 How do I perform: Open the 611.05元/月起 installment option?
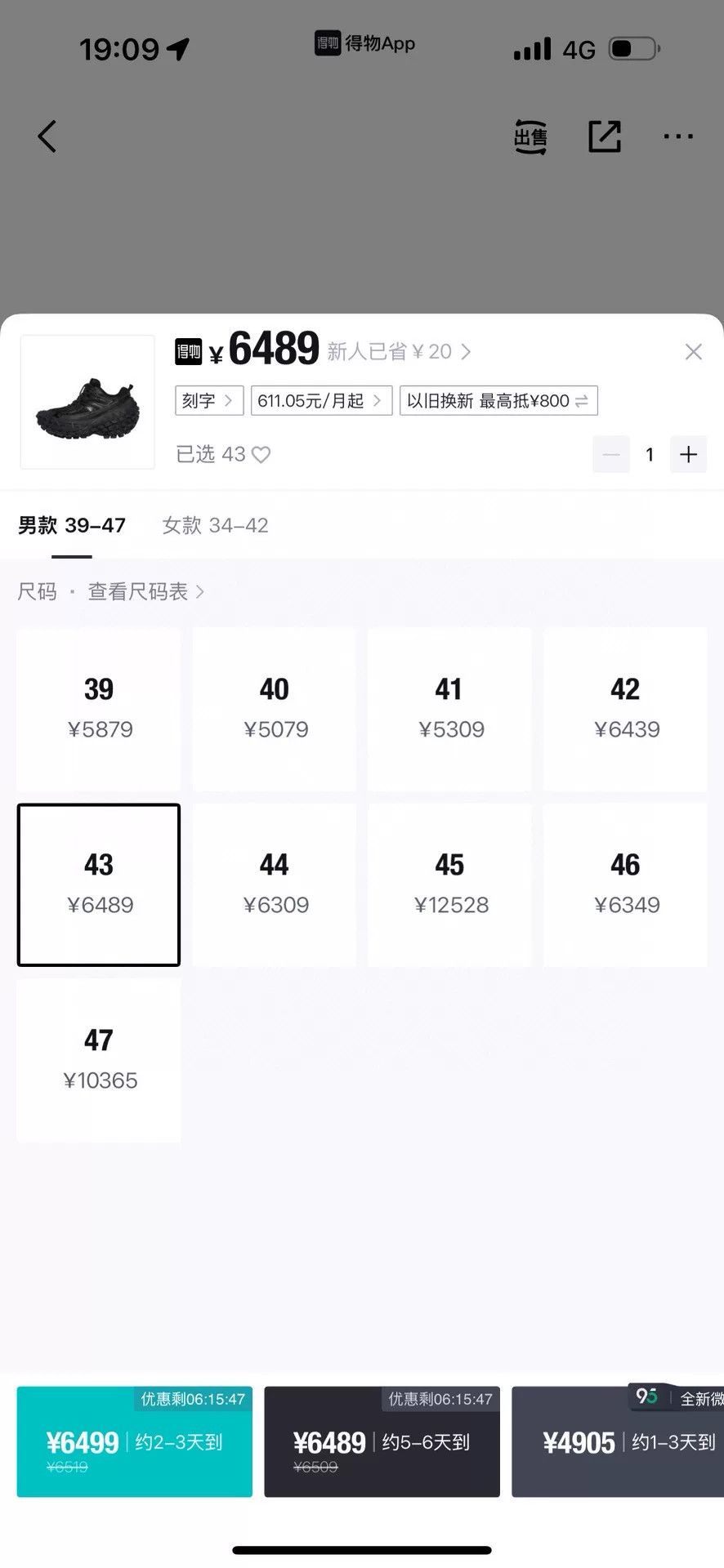(321, 400)
